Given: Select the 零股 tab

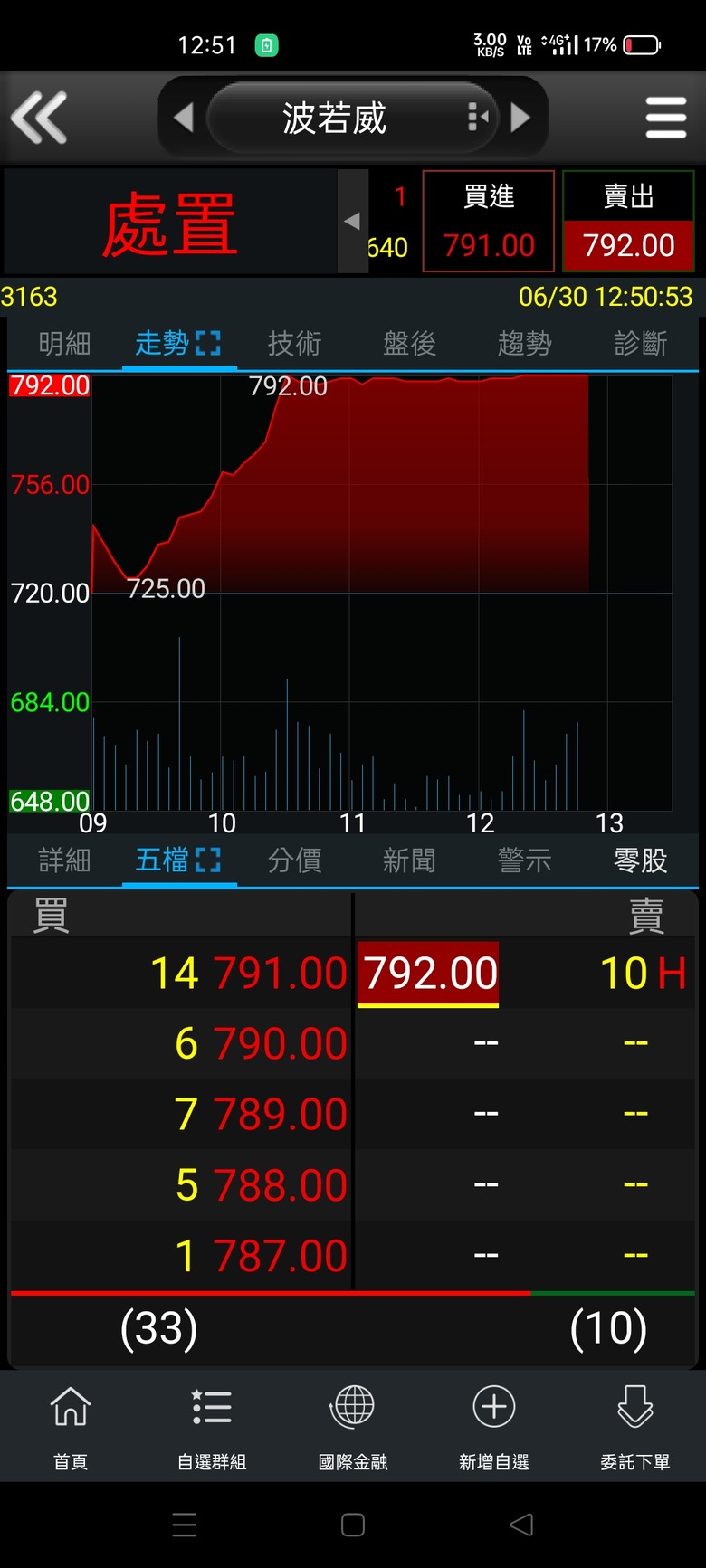Looking at the screenshot, I should point(640,860).
